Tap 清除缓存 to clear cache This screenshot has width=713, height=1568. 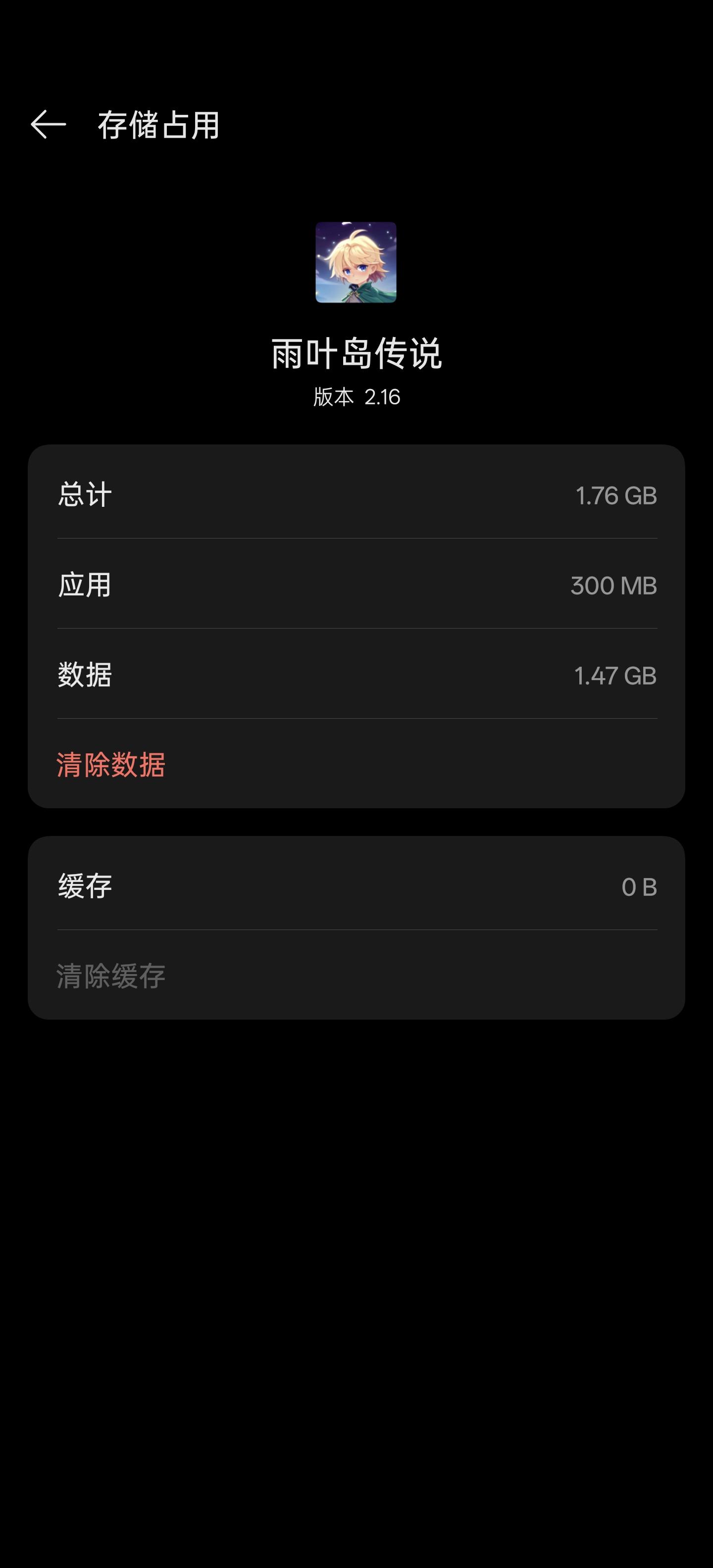click(111, 976)
